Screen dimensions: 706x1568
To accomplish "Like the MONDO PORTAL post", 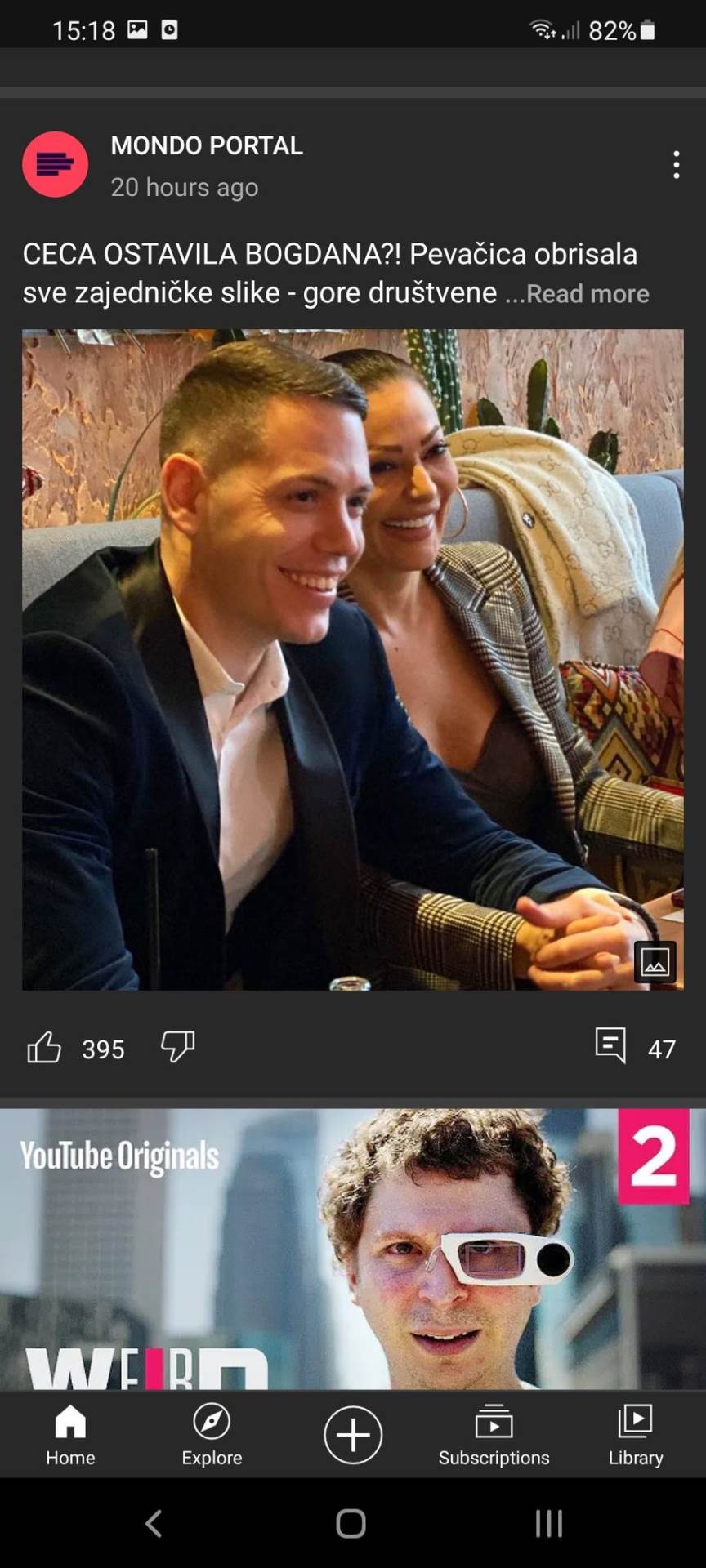I will tap(45, 1047).
